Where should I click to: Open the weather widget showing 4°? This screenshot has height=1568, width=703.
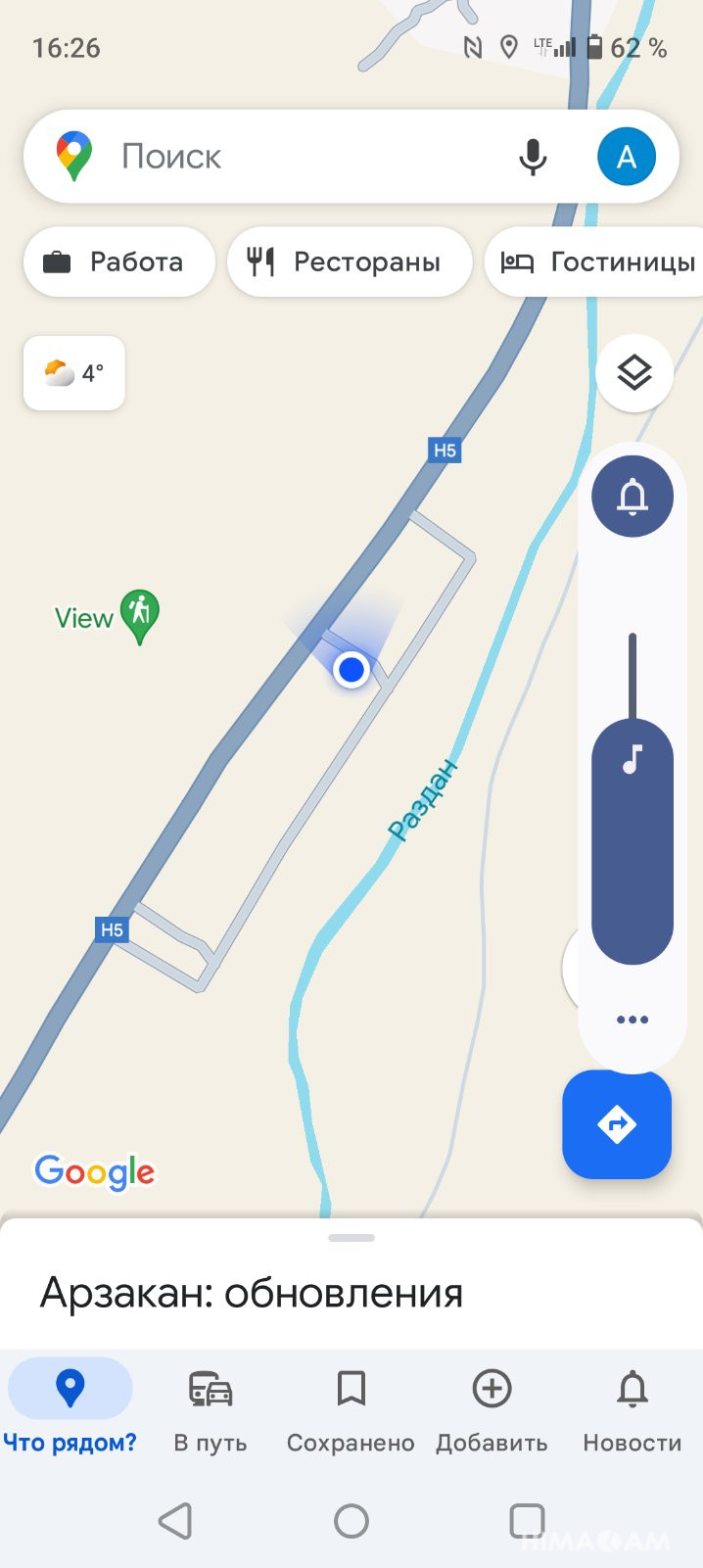tap(74, 373)
